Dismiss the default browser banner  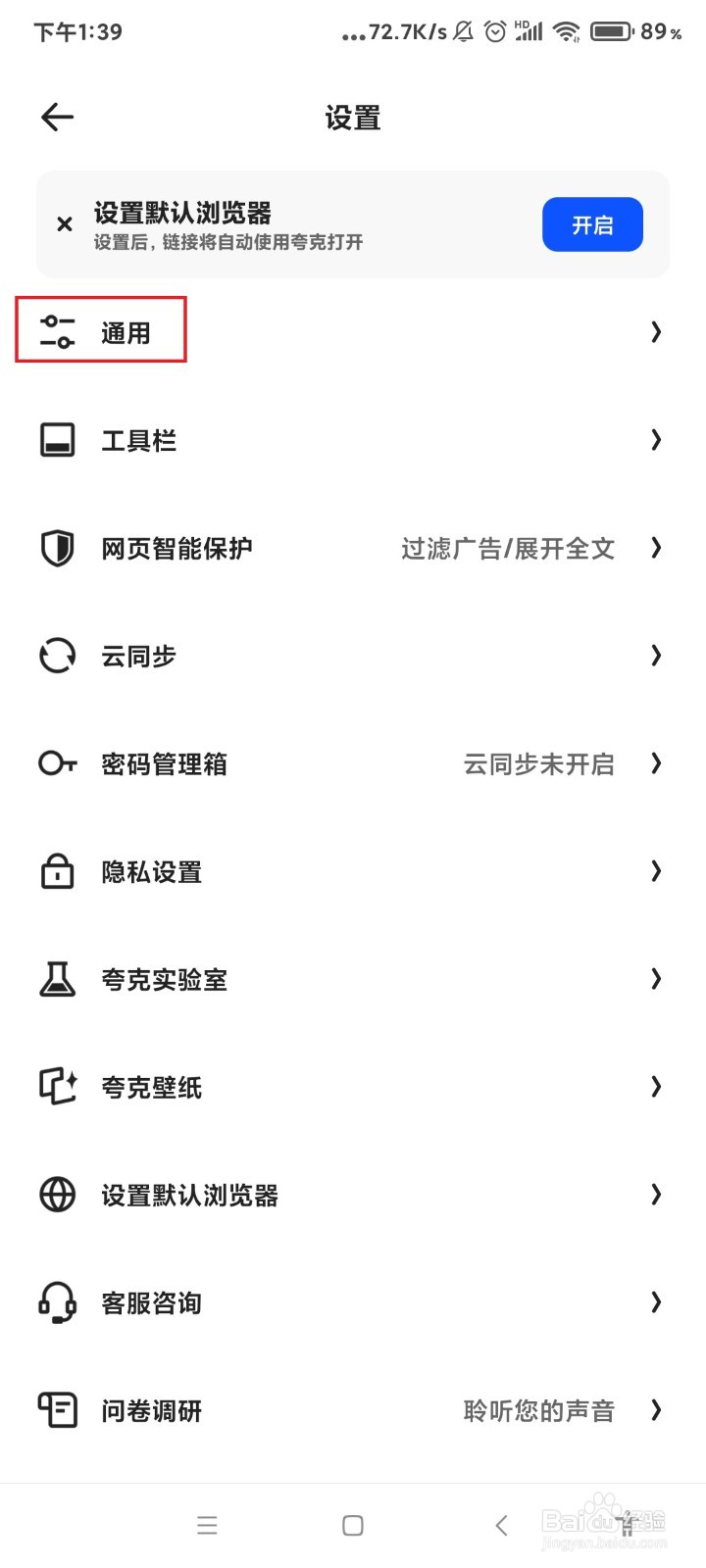(x=65, y=224)
